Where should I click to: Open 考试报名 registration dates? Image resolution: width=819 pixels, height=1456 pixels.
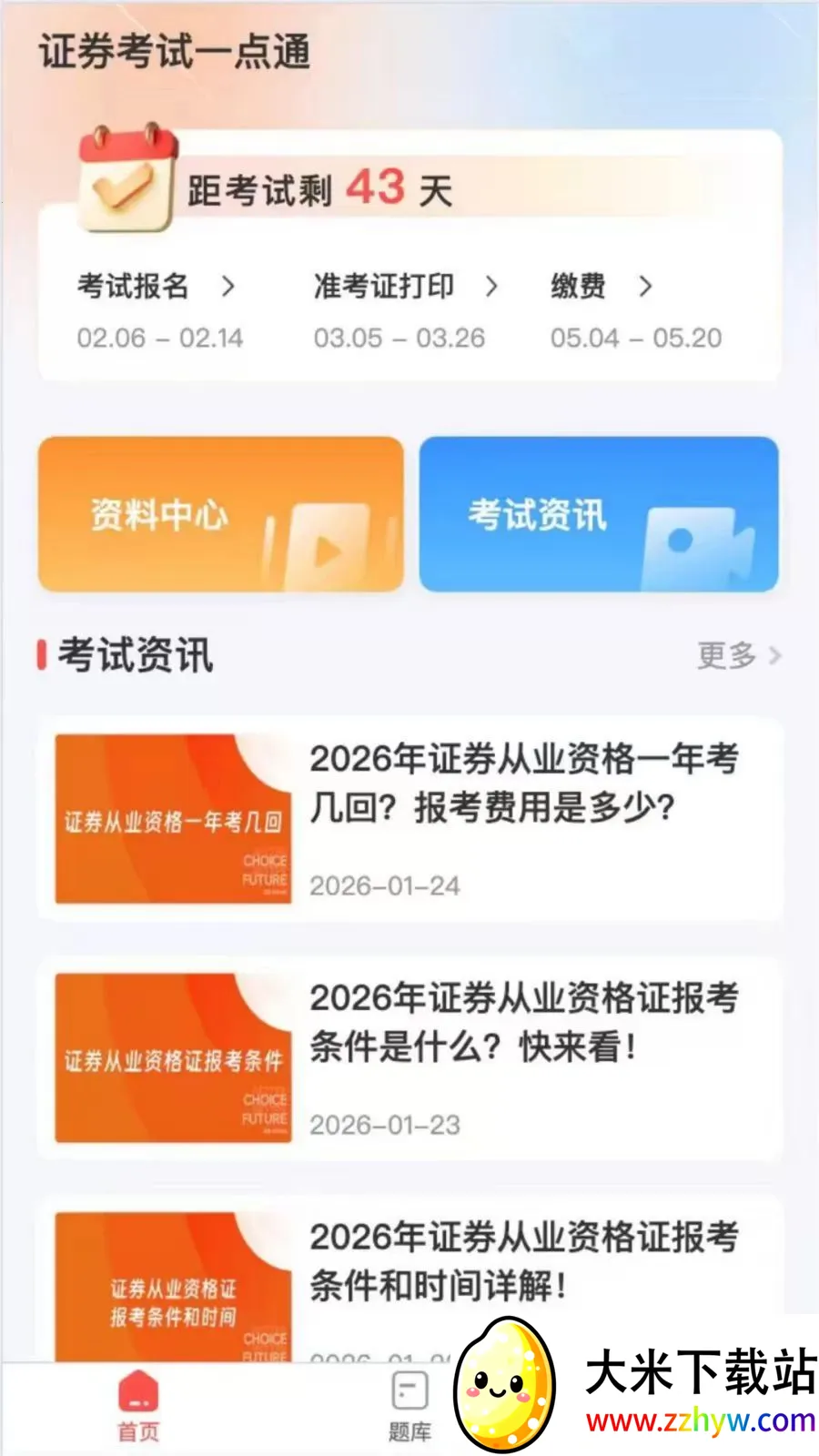tap(157, 288)
